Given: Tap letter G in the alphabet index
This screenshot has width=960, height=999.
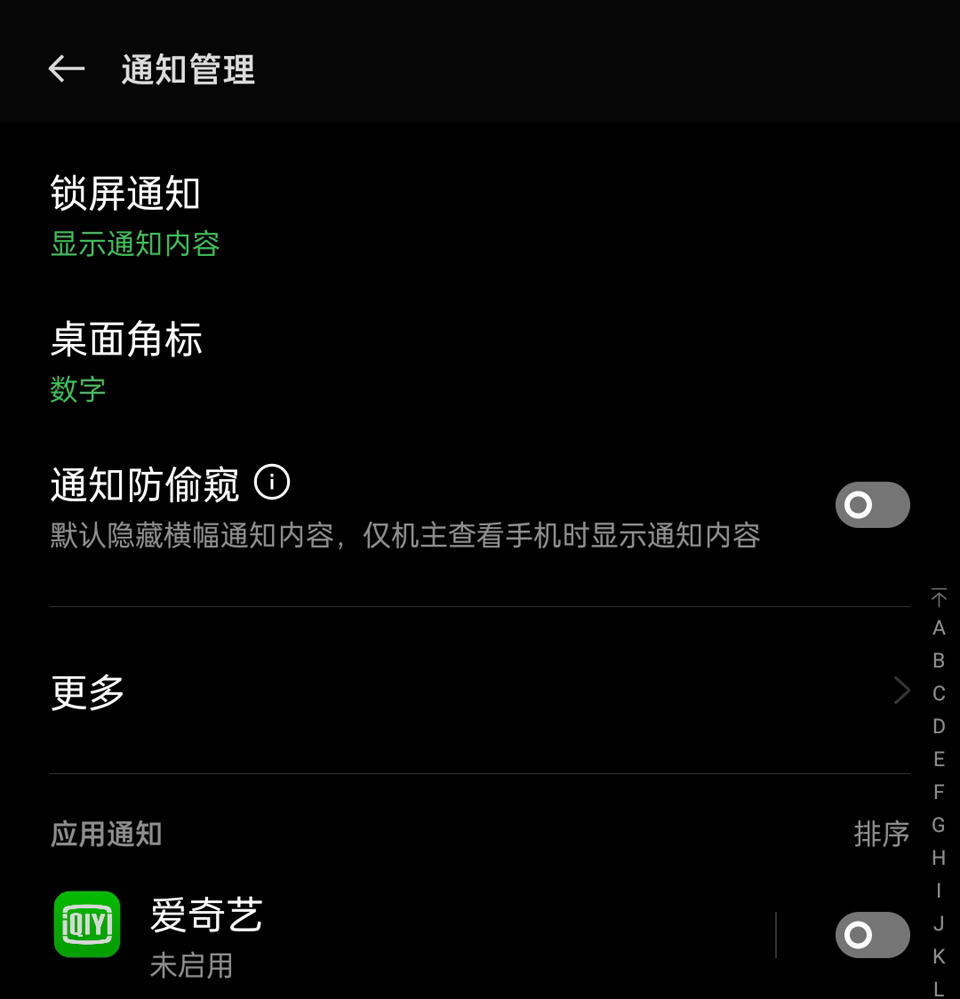Looking at the screenshot, I should coord(938,827).
